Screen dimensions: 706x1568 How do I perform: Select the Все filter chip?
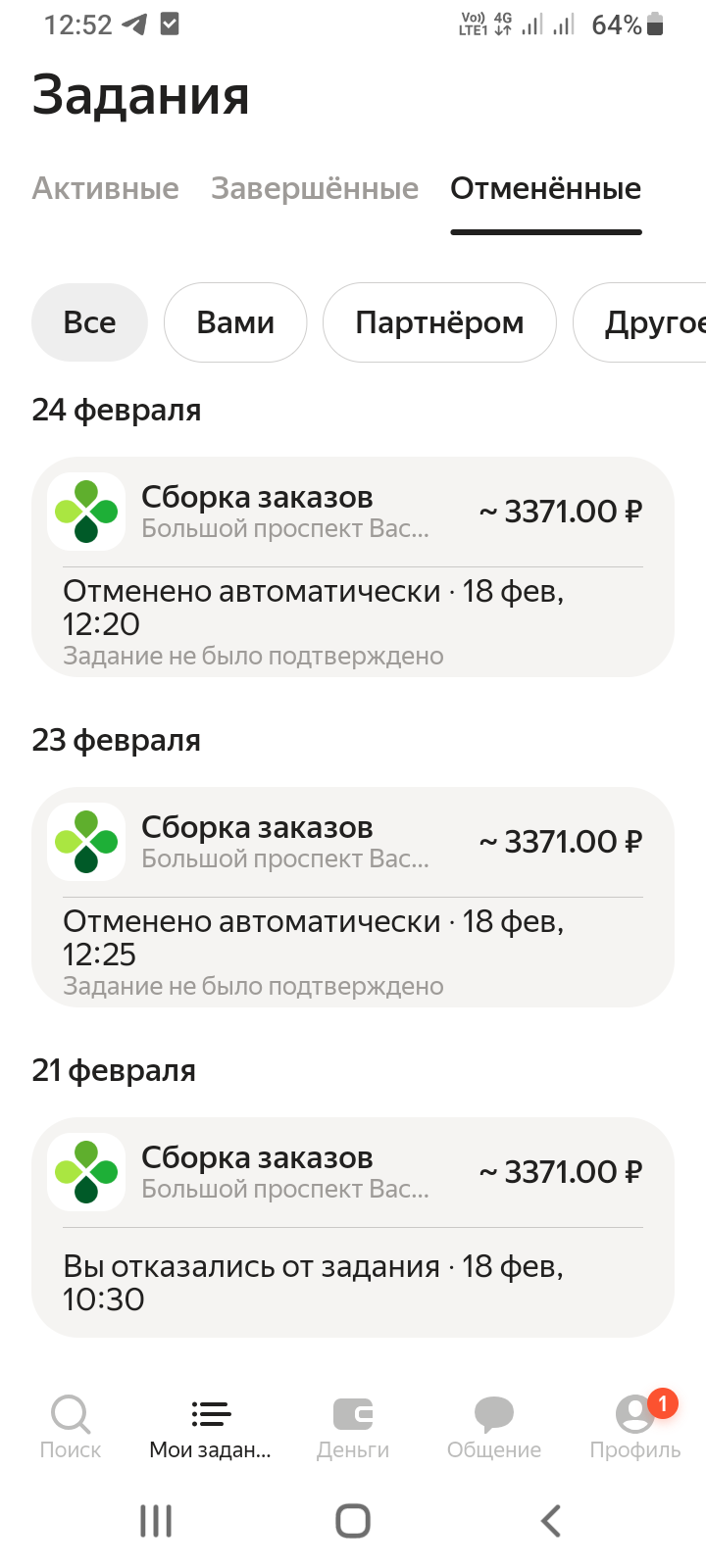click(89, 322)
